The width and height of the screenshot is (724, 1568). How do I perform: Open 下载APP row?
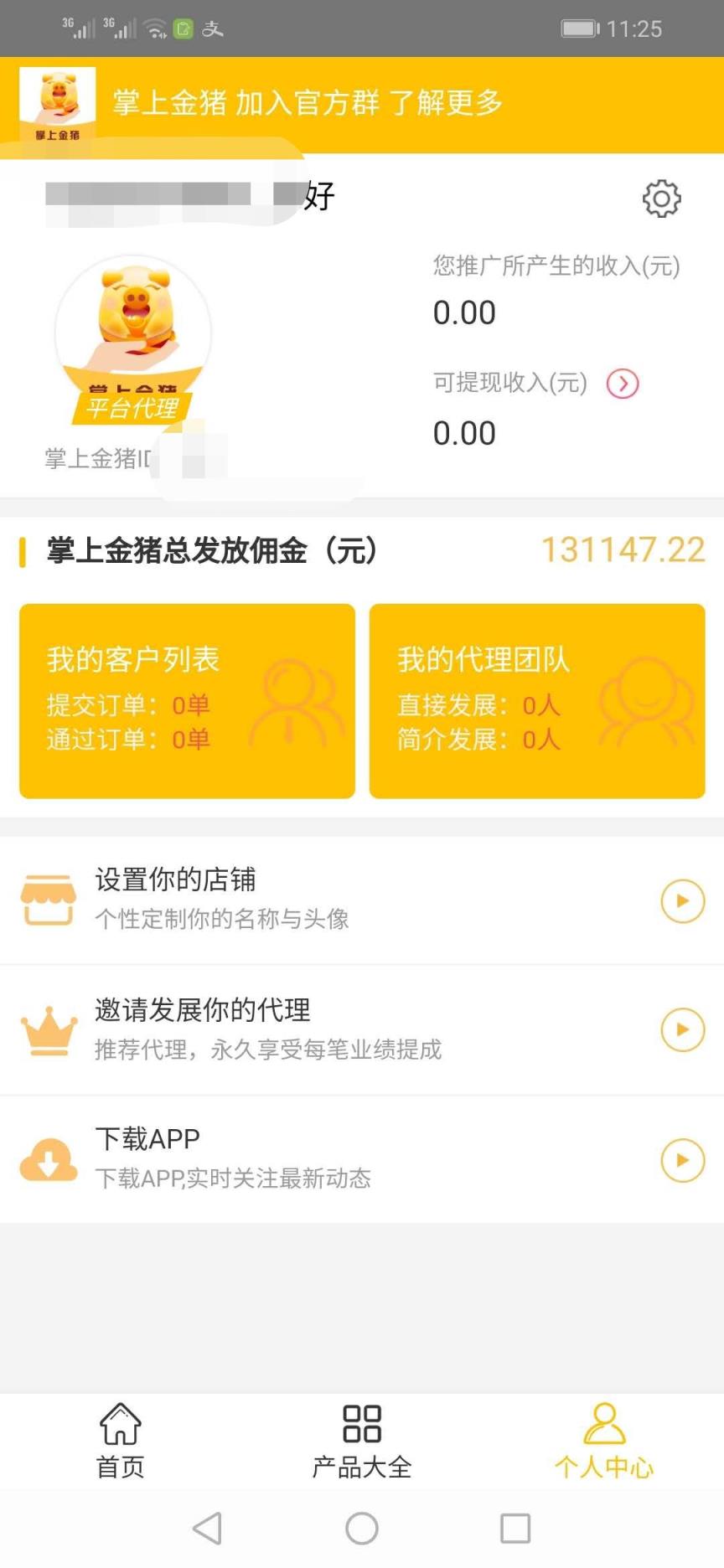362,1159
